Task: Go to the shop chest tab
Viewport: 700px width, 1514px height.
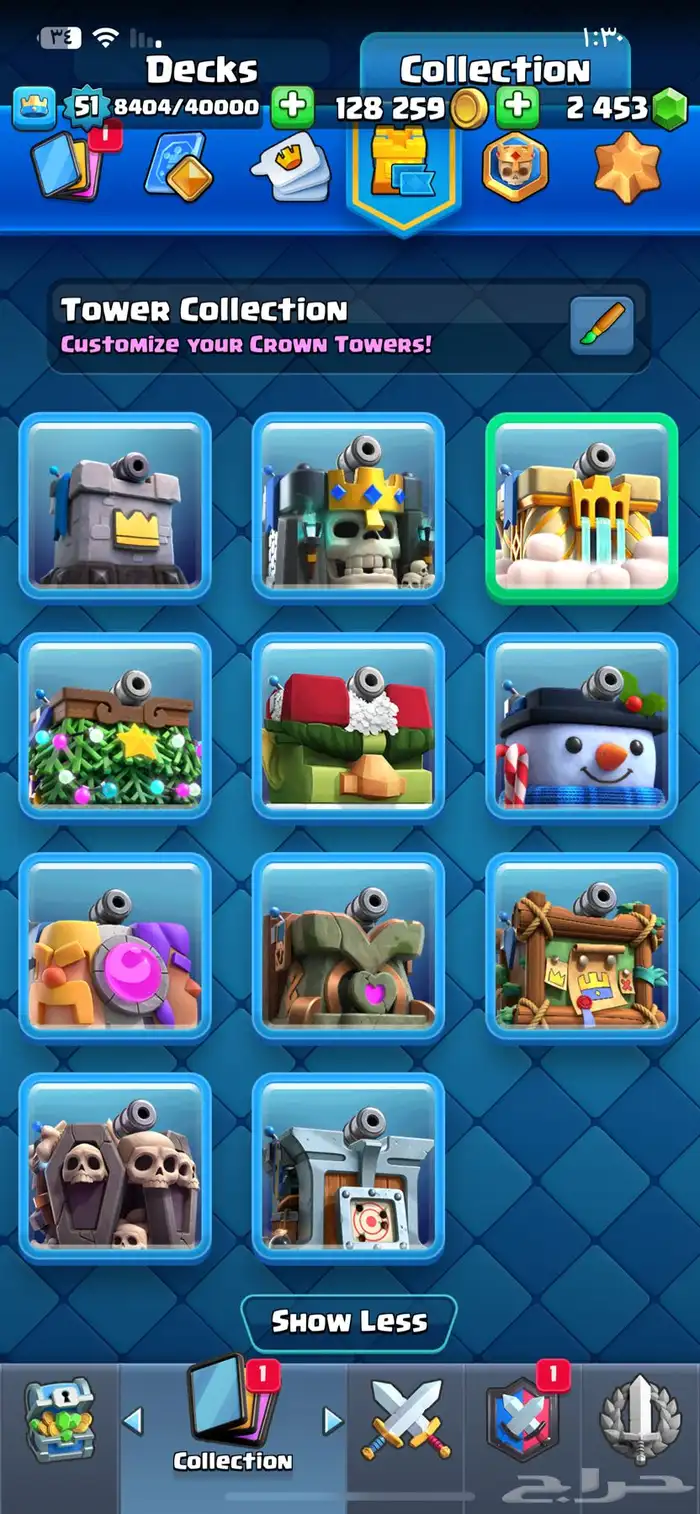Action: pyautogui.click(x=60, y=1419)
